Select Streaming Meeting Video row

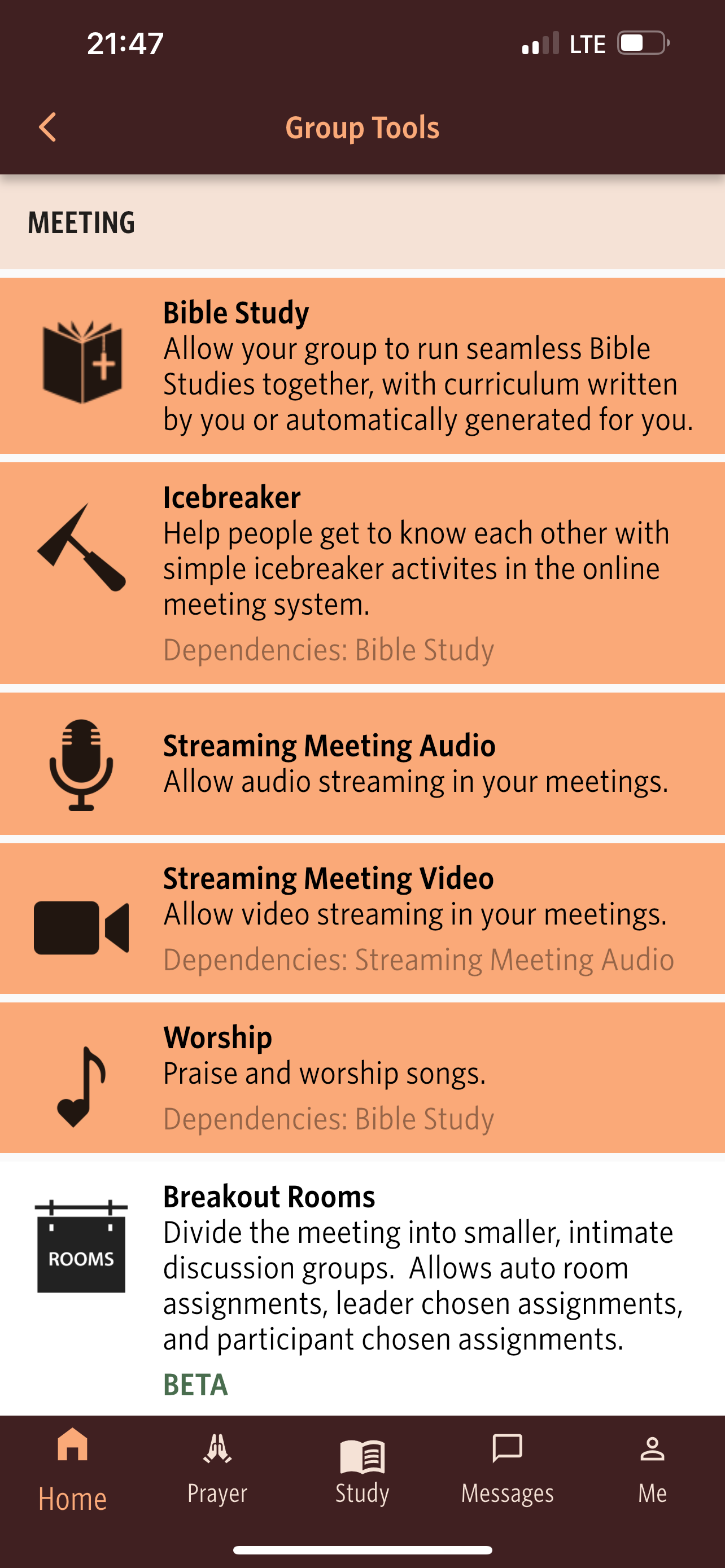tap(363, 918)
